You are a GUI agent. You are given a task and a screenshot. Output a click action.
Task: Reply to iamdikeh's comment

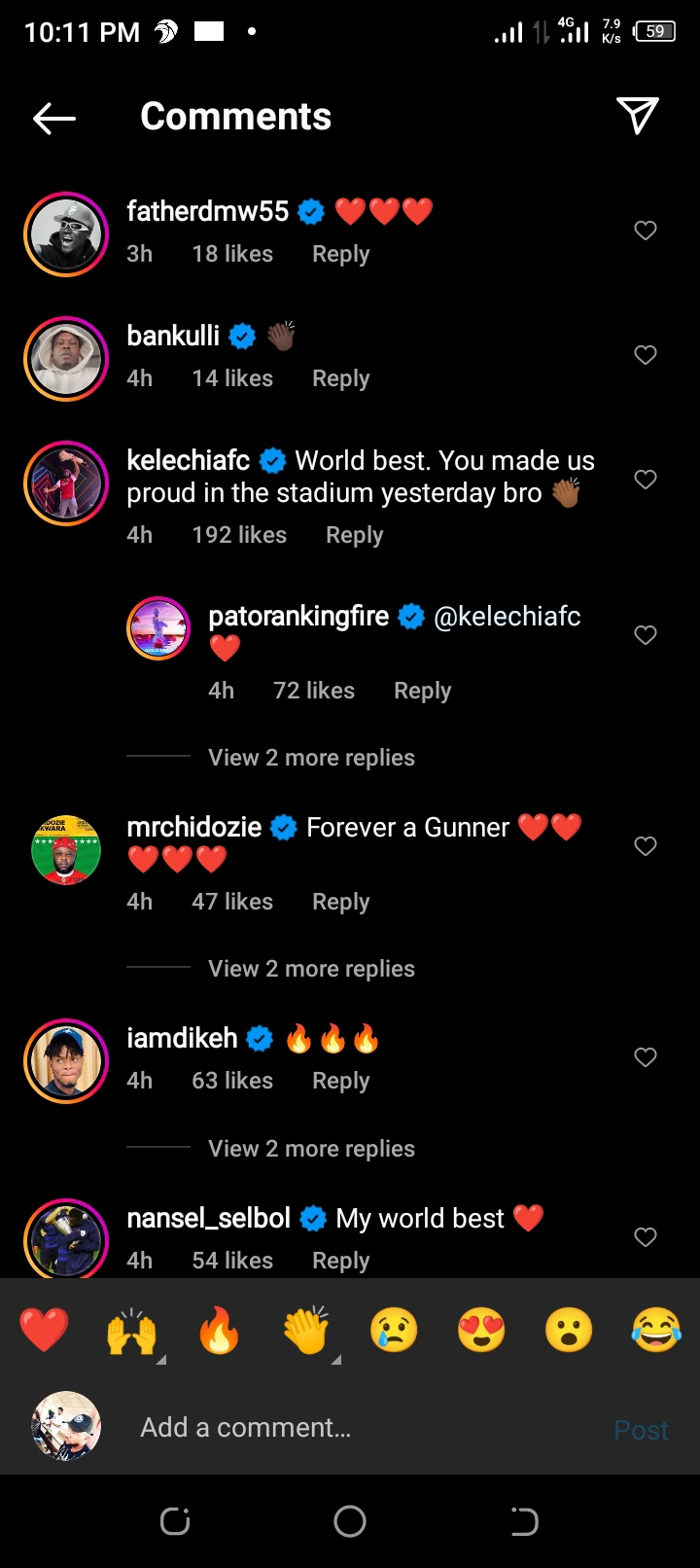click(340, 1081)
